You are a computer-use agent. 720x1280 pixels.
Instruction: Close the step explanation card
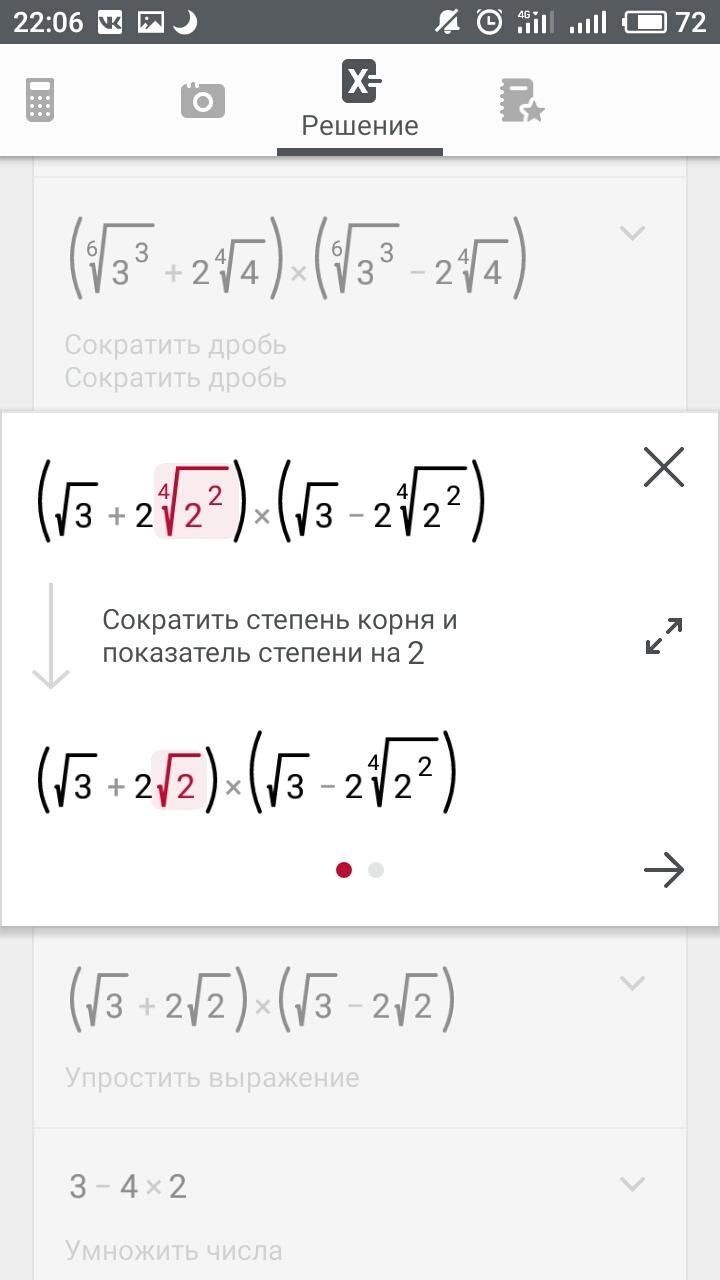click(x=664, y=467)
